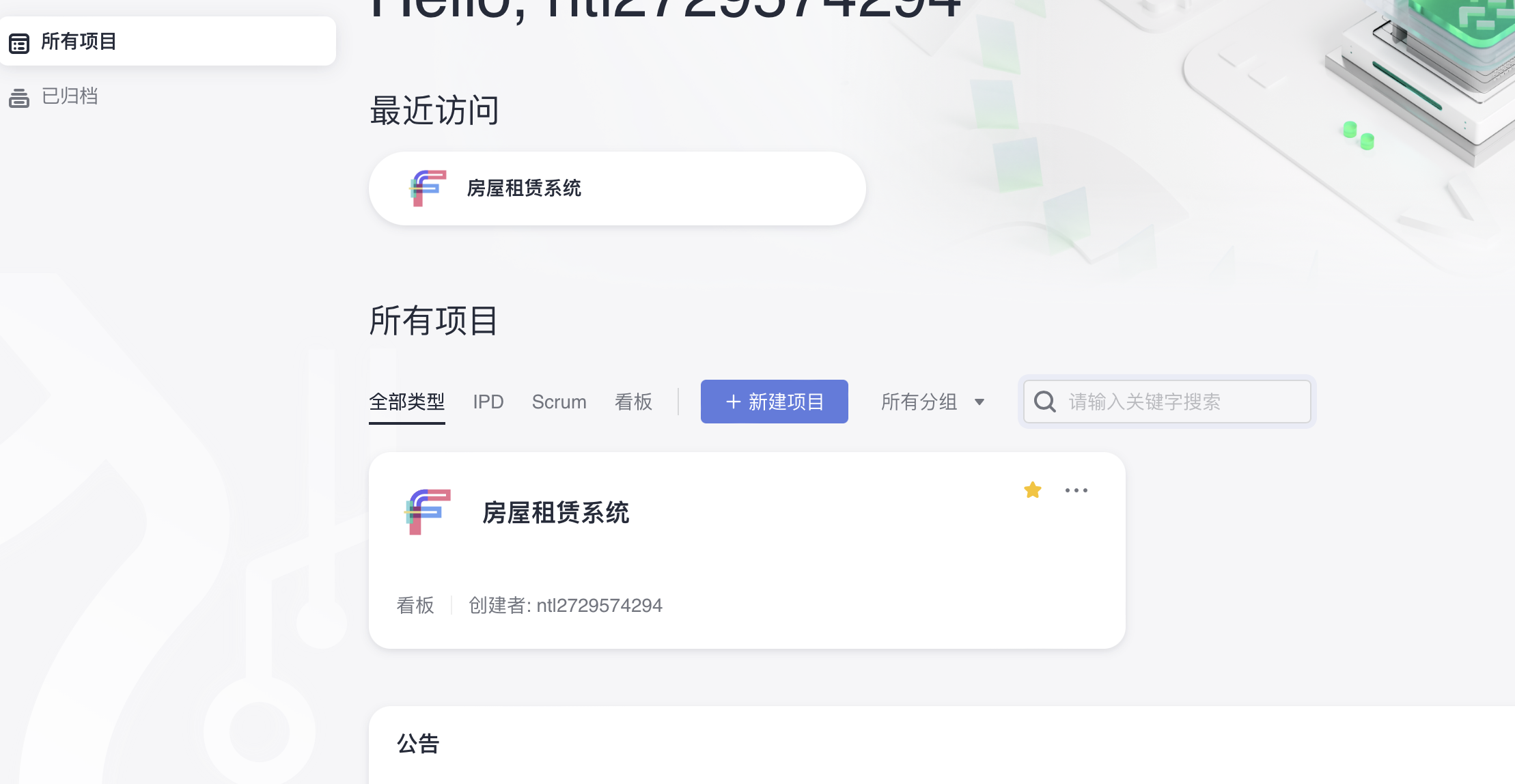Tap the 新建项目 button
The height and width of the screenshot is (784, 1515).
[x=774, y=402]
